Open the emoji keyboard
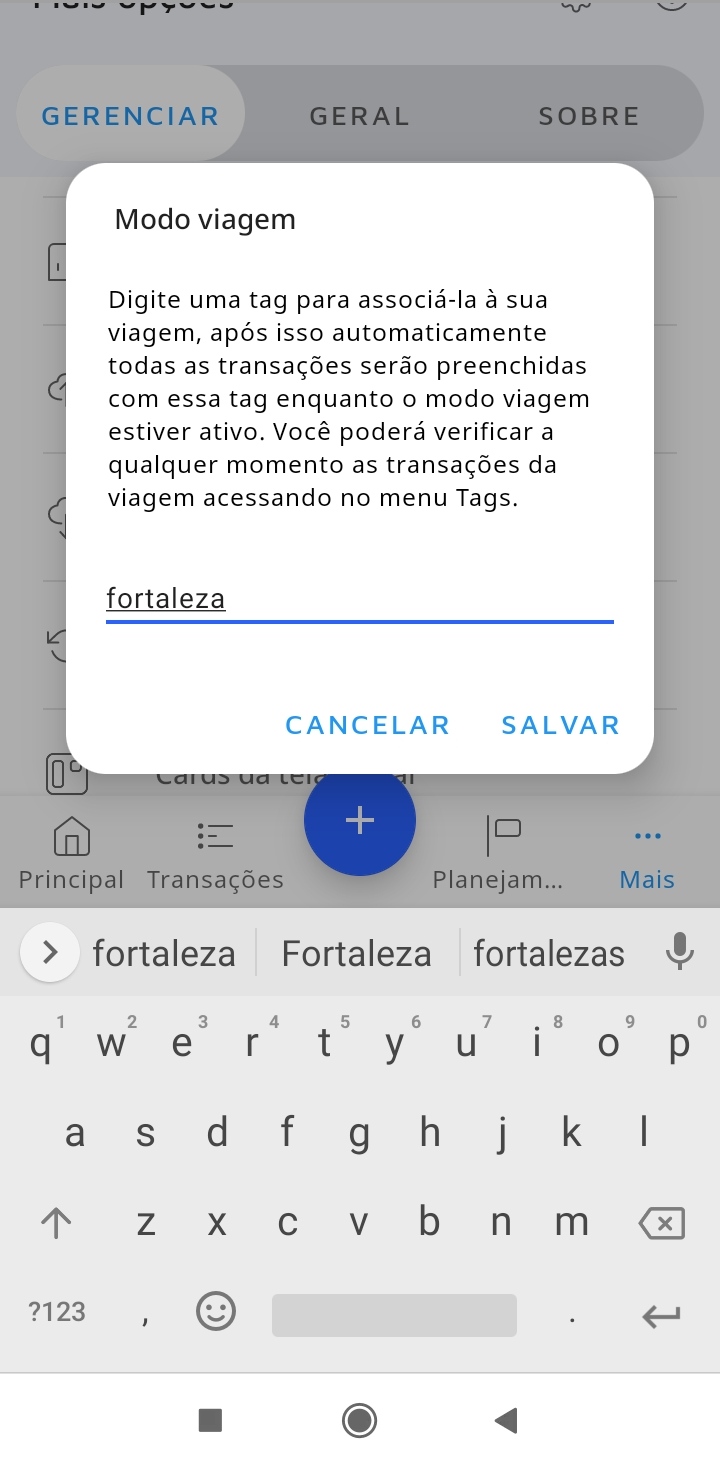The width and height of the screenshot is (720, 1468). pos(215,1312)
